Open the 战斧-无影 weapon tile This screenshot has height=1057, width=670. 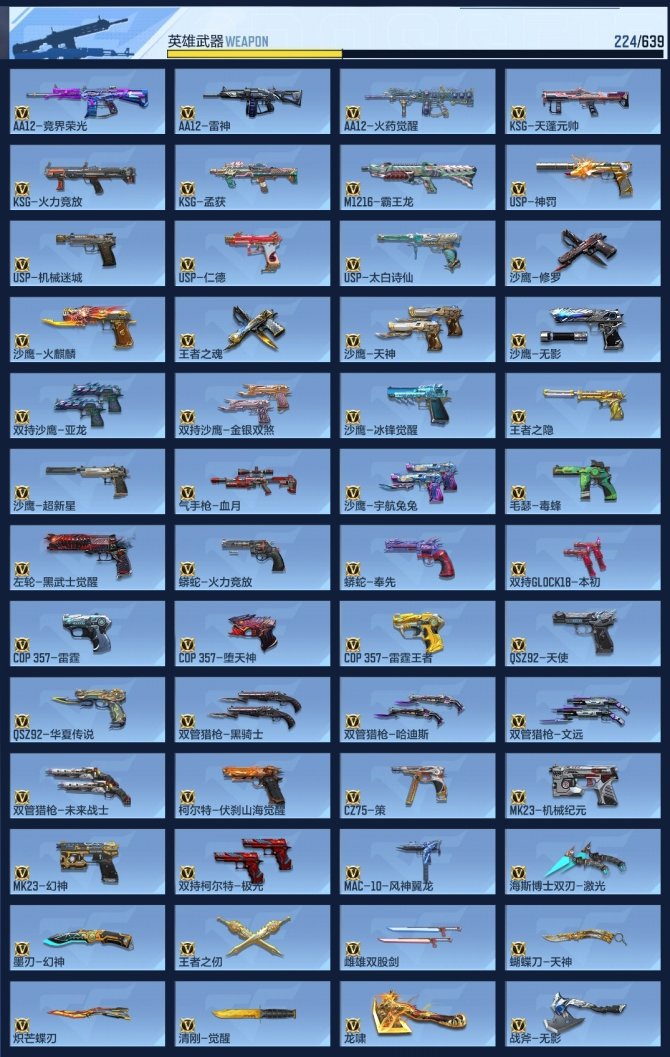point(583,1013)
